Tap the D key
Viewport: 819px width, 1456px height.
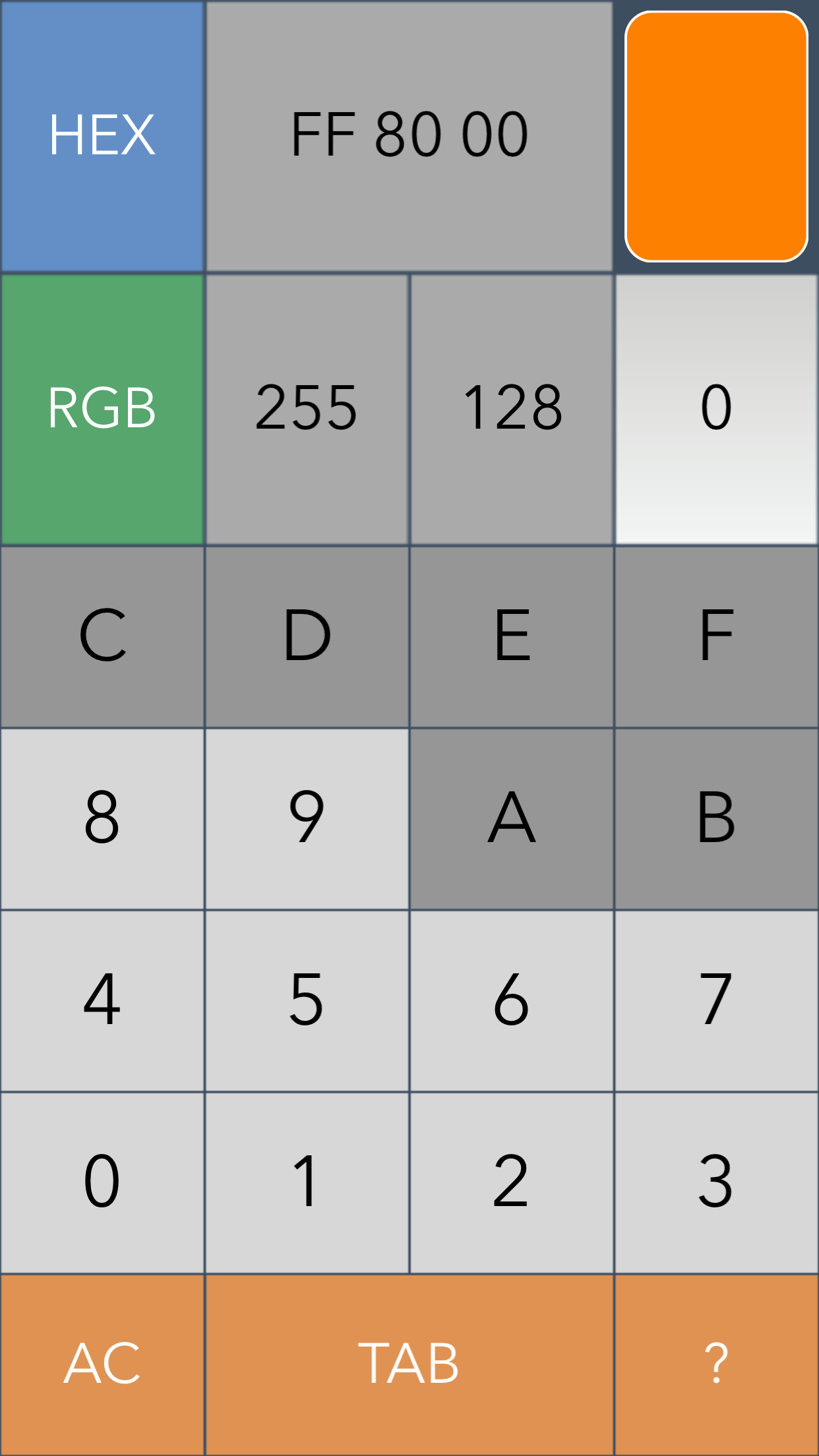point(307,637)
